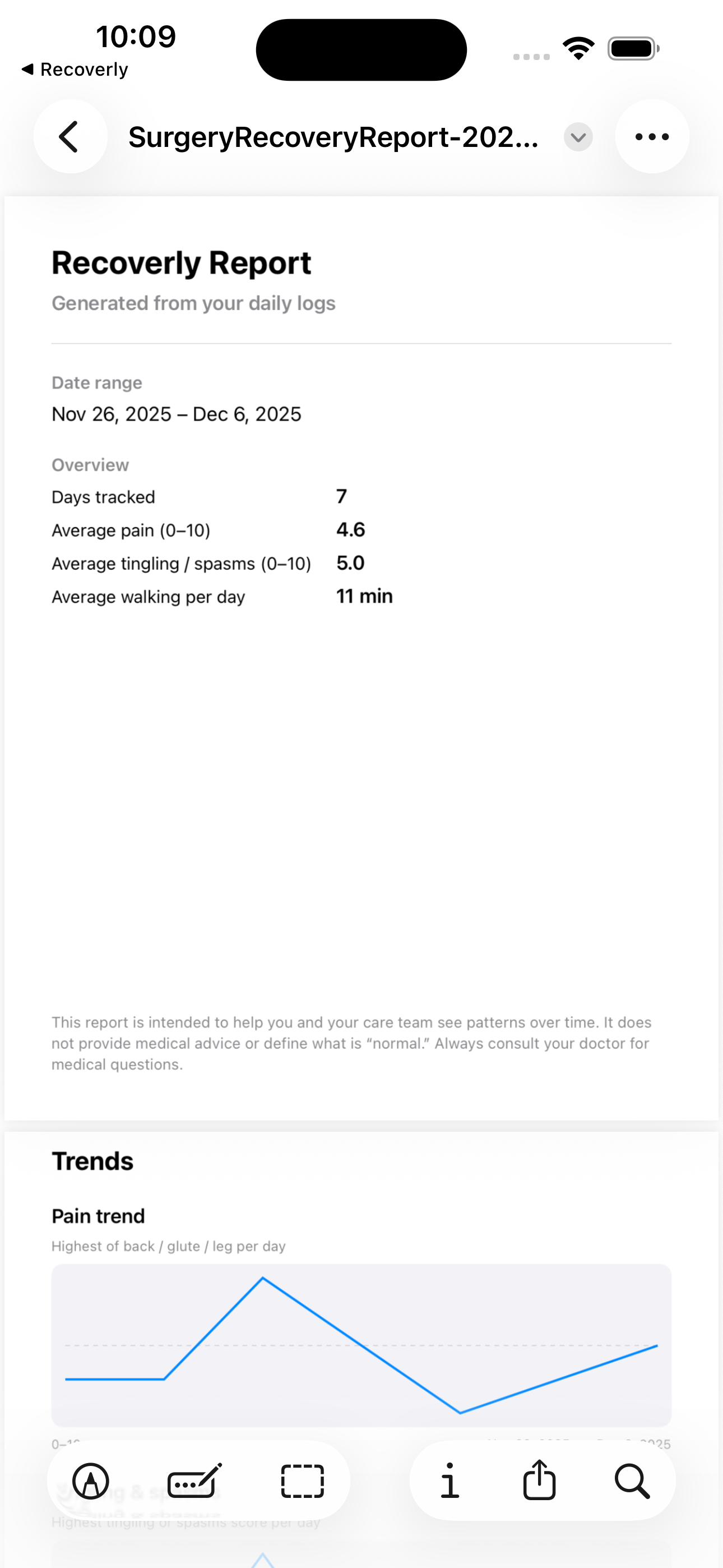Tap the Recoverly Report title

180,263
